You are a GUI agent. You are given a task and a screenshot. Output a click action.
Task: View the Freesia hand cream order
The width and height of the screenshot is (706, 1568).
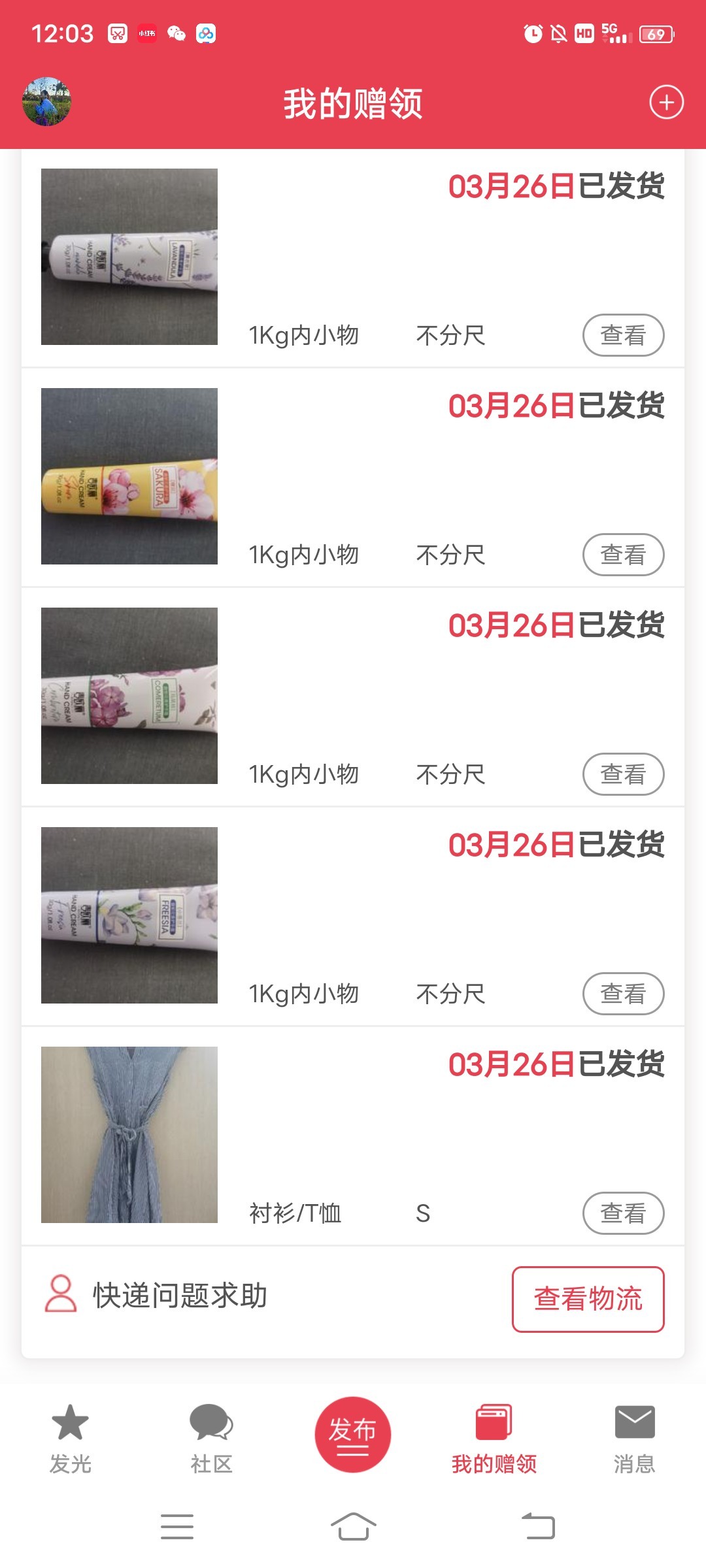623,994
